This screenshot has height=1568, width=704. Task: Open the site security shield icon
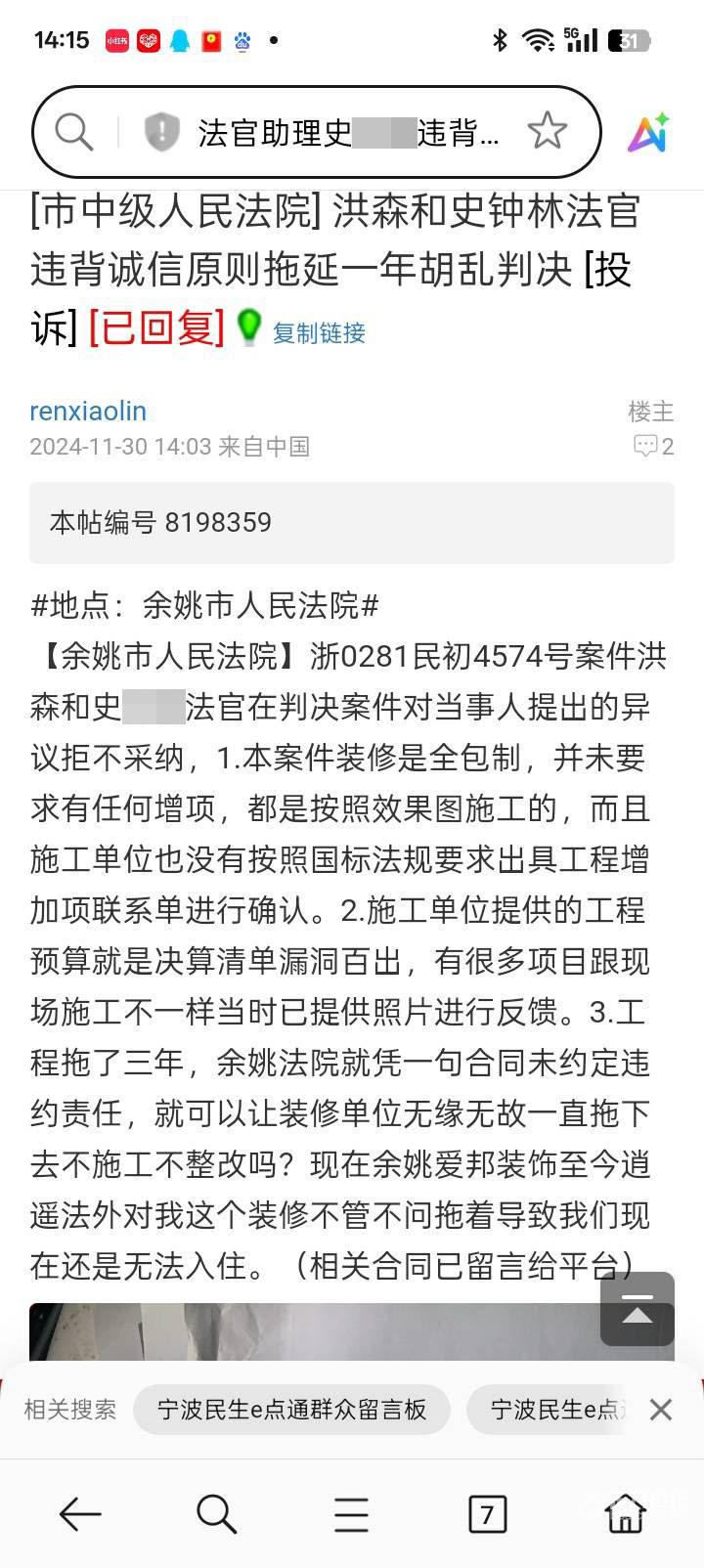(161, 131)
